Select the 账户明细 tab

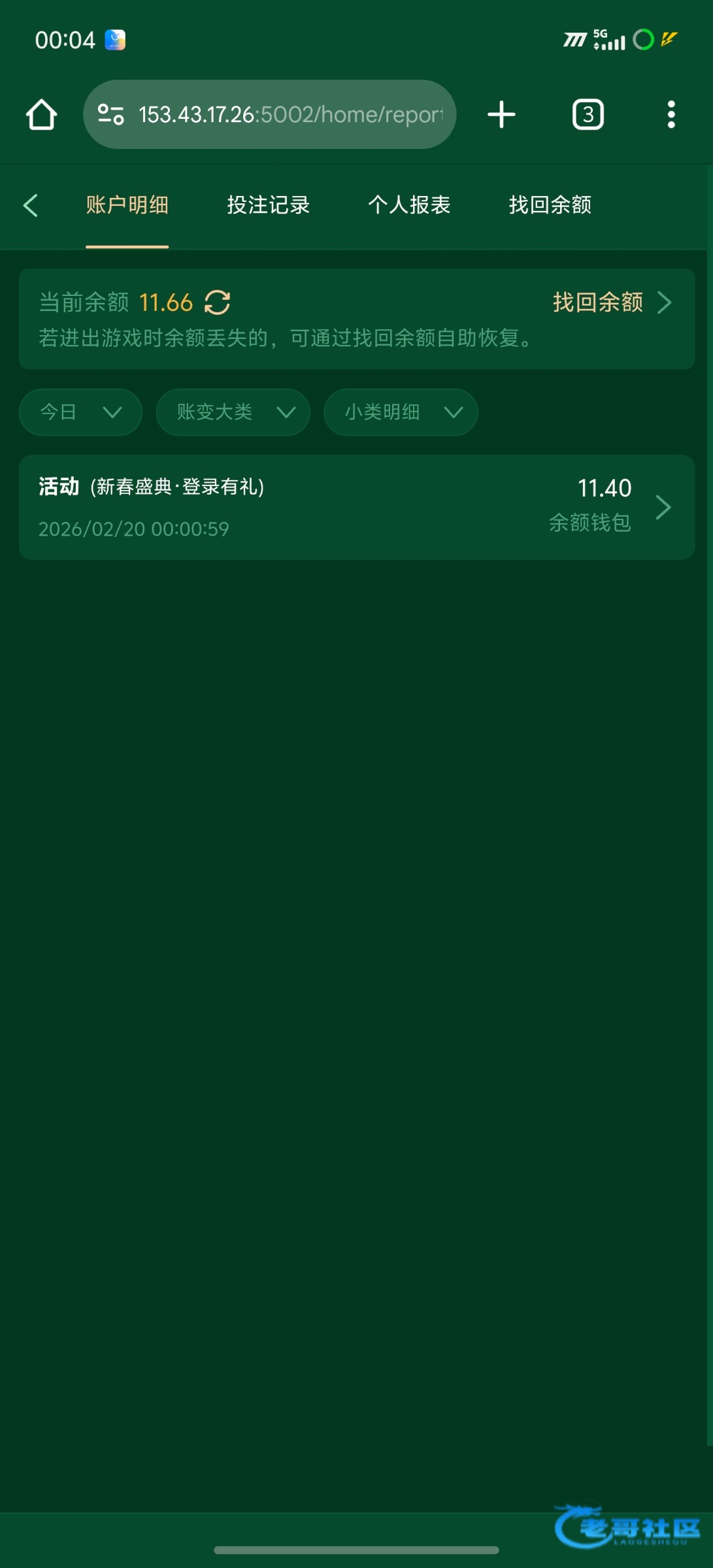coord(127,205)
